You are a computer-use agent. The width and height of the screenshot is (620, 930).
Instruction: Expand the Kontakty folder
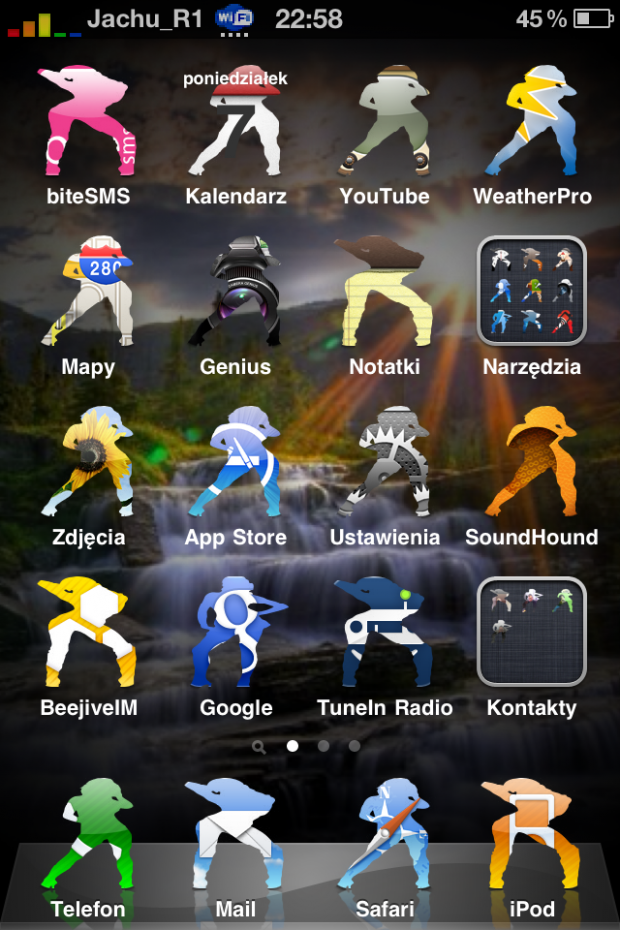click(x=532, y=632)
